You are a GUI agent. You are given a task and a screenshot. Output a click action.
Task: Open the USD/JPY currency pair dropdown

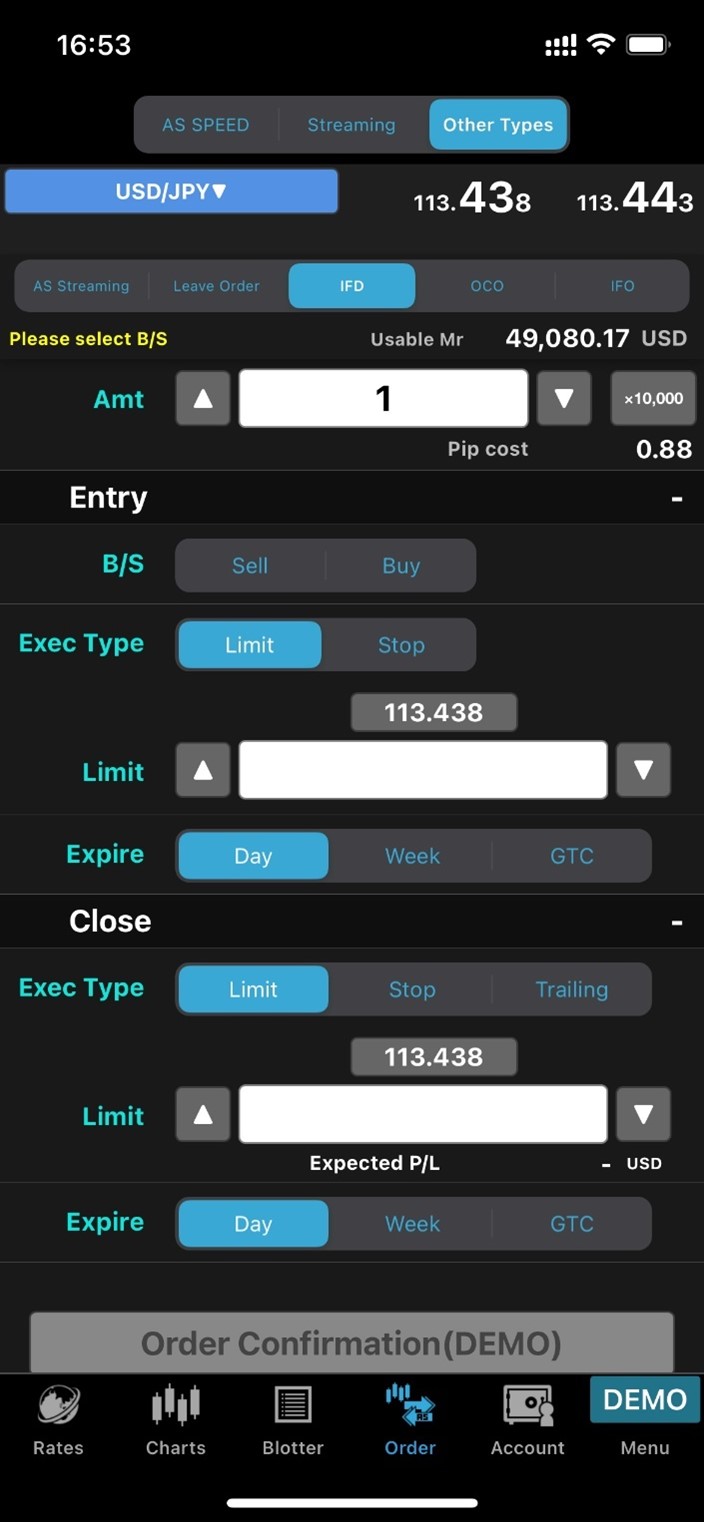click(x=171, y=191)
